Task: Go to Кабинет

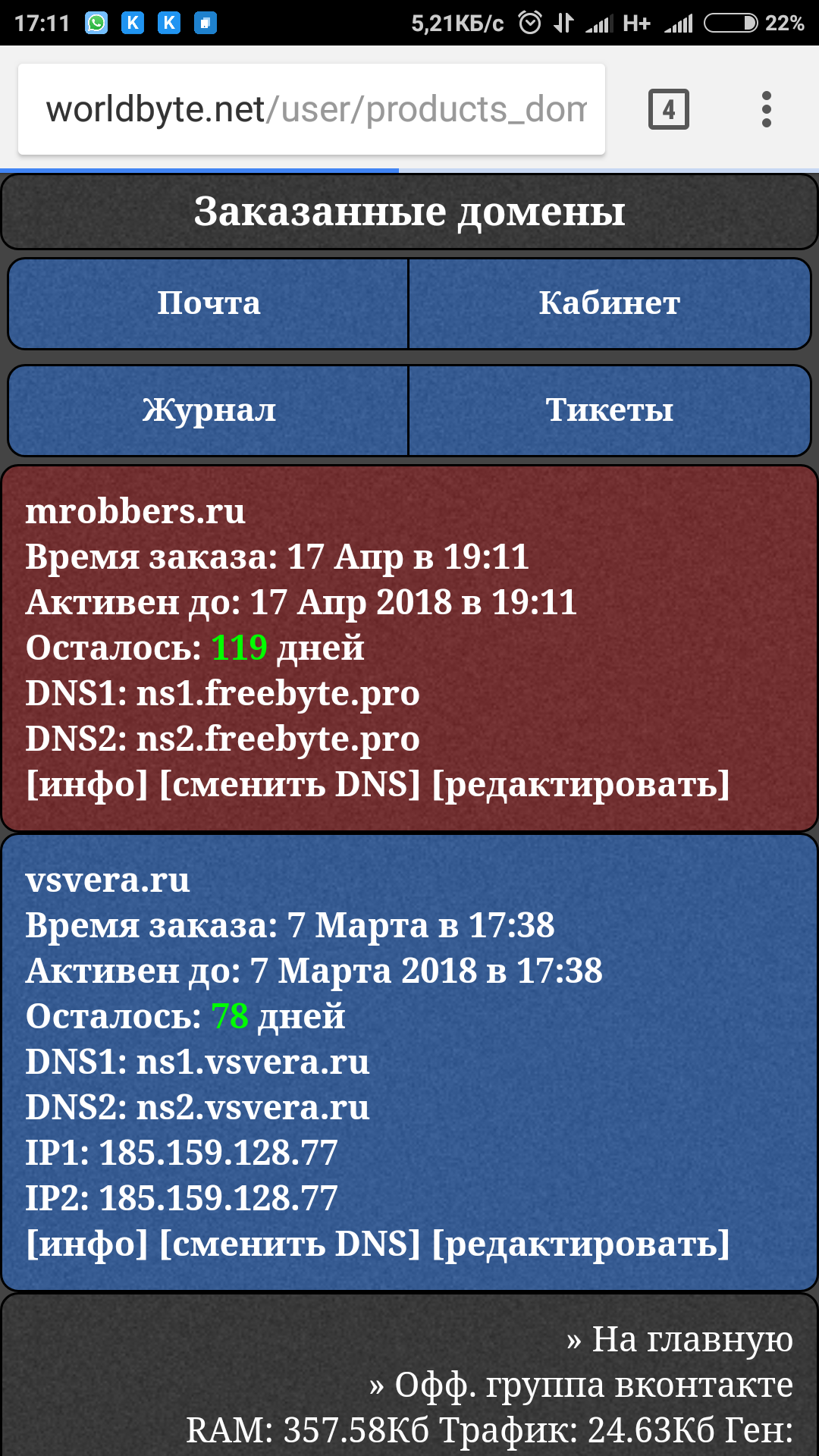Action: [x=609, y=303]
